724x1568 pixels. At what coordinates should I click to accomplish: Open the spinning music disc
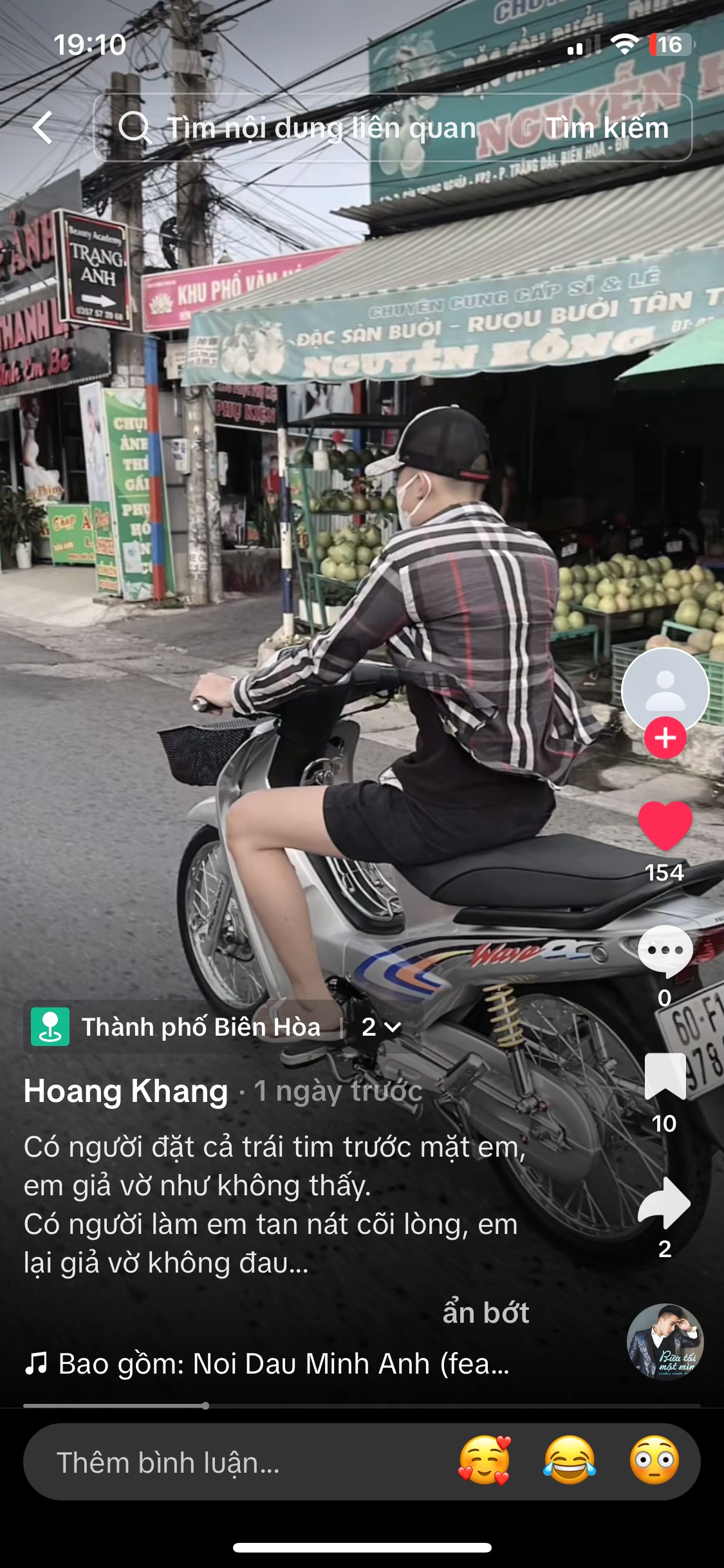(665, 1343)
